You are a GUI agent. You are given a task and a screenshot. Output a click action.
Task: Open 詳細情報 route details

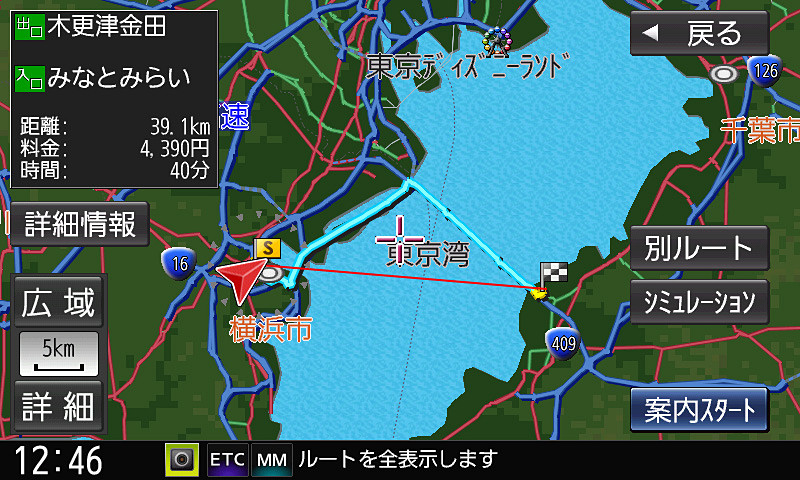79,224
